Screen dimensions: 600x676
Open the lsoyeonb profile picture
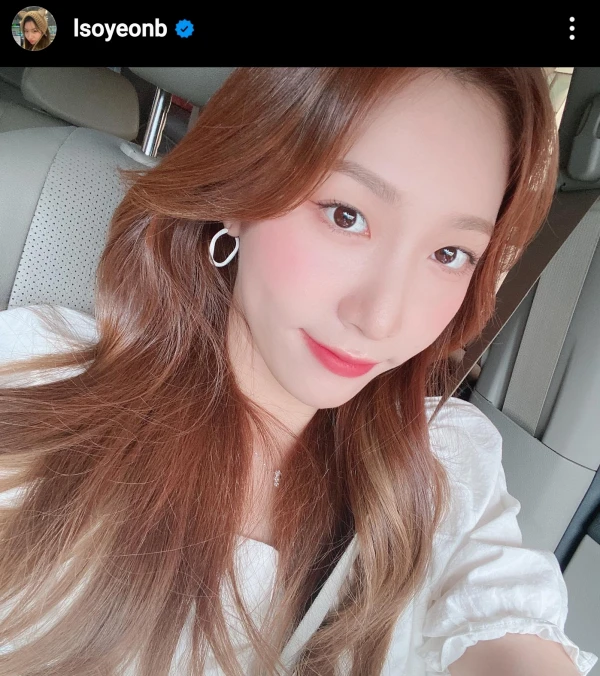pos(33,29)
